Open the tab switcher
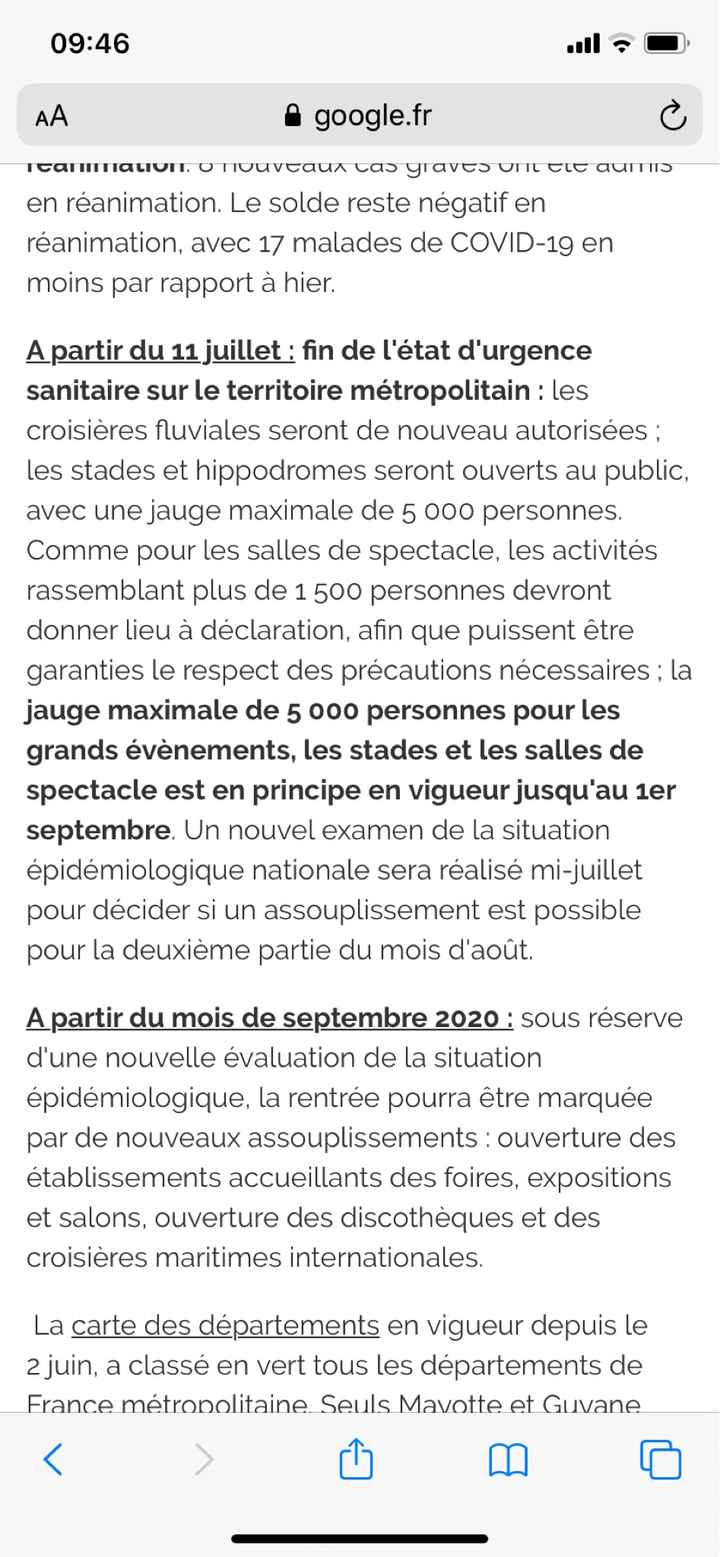The image size is (720, 1557). click(x=660, y=1459)
